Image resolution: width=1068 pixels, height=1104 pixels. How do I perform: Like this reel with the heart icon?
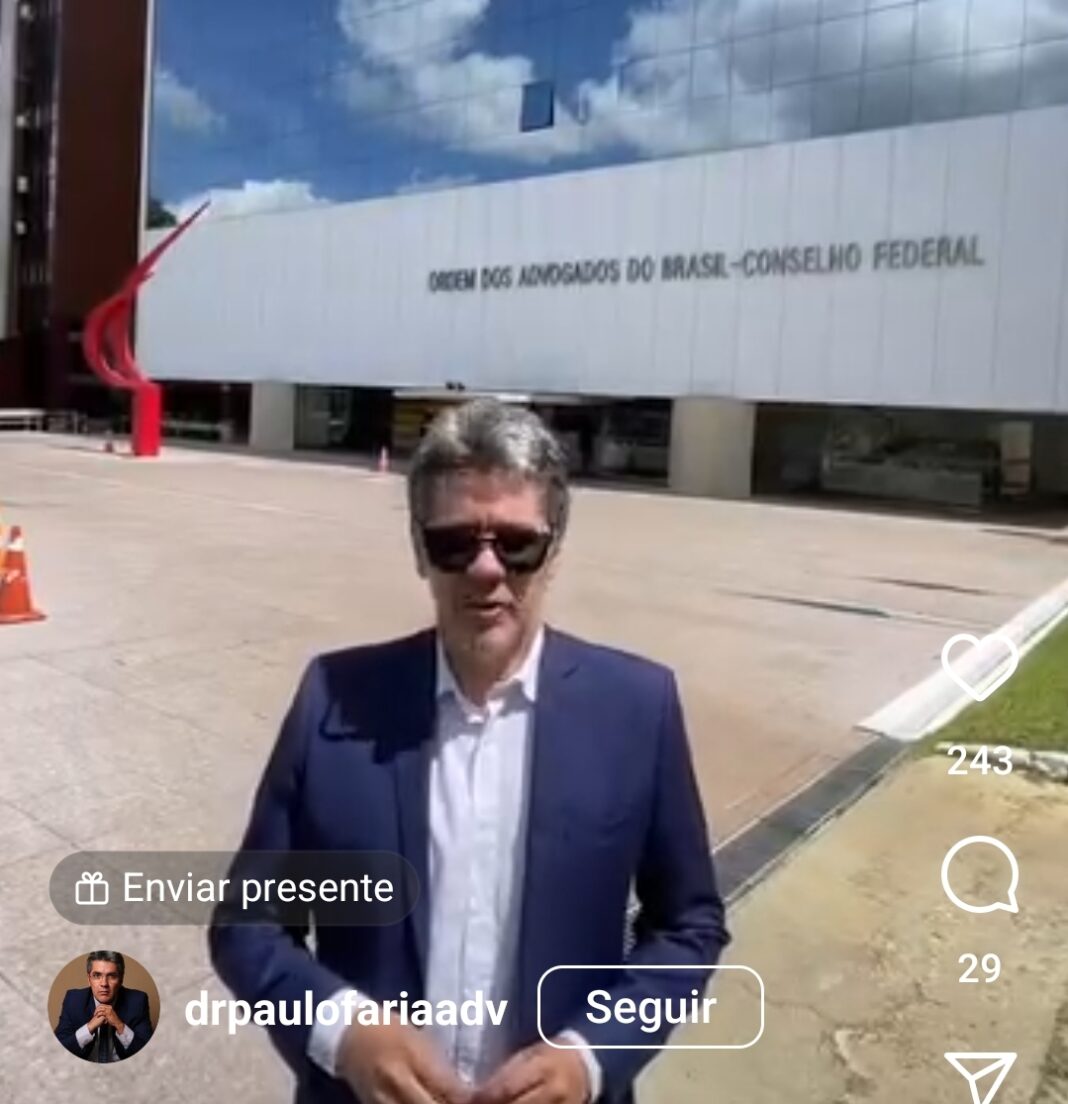980,664
